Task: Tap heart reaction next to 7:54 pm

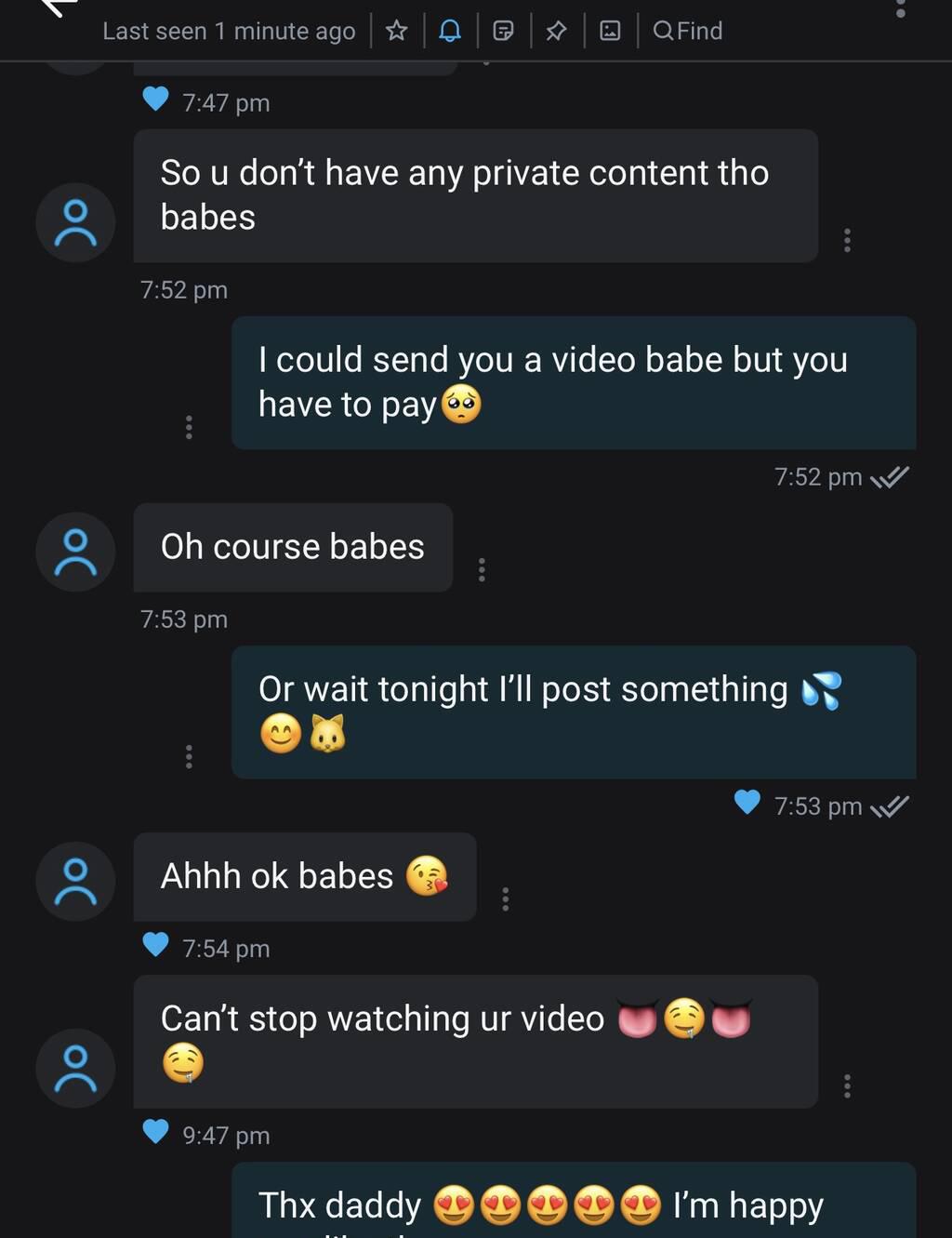Action: [155, 945]
